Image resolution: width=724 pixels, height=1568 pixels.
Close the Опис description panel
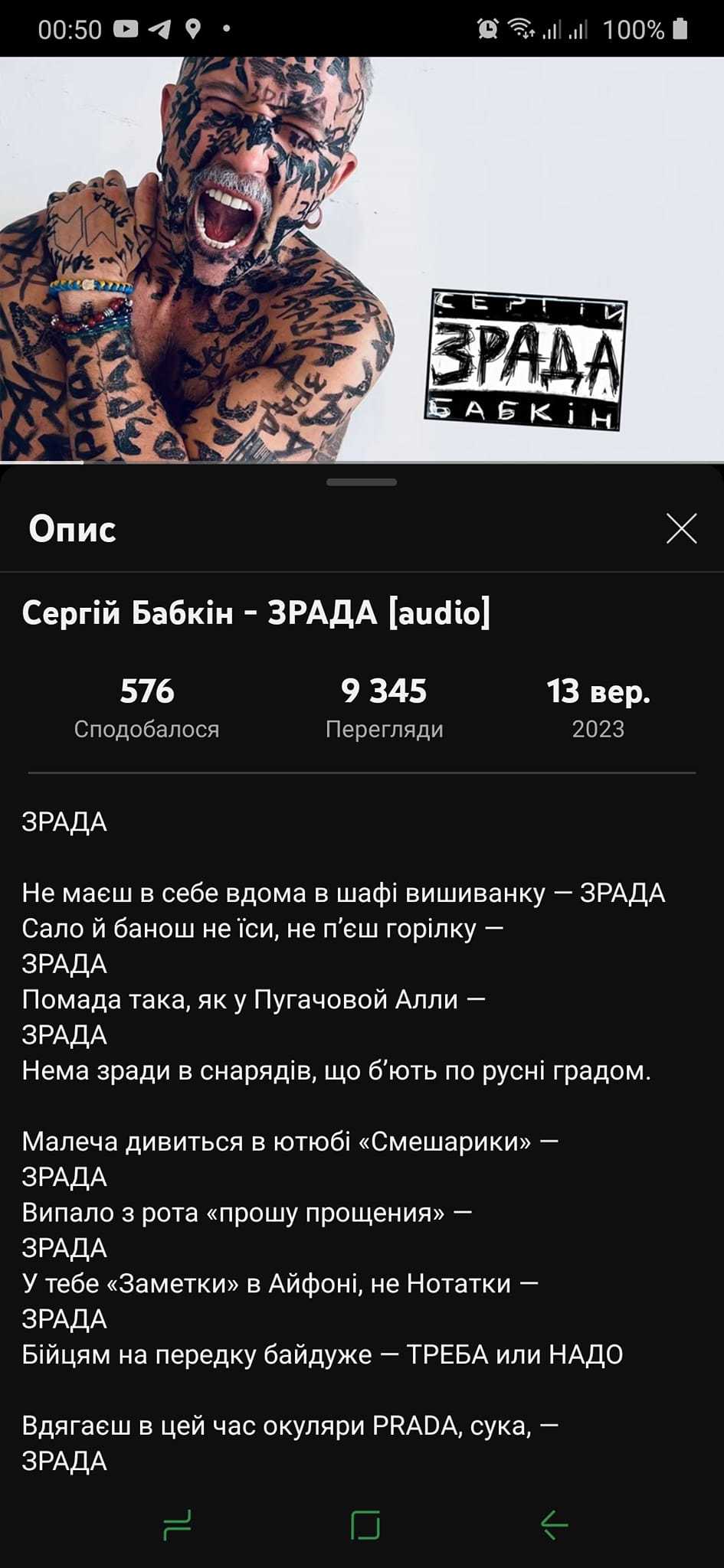681,528
